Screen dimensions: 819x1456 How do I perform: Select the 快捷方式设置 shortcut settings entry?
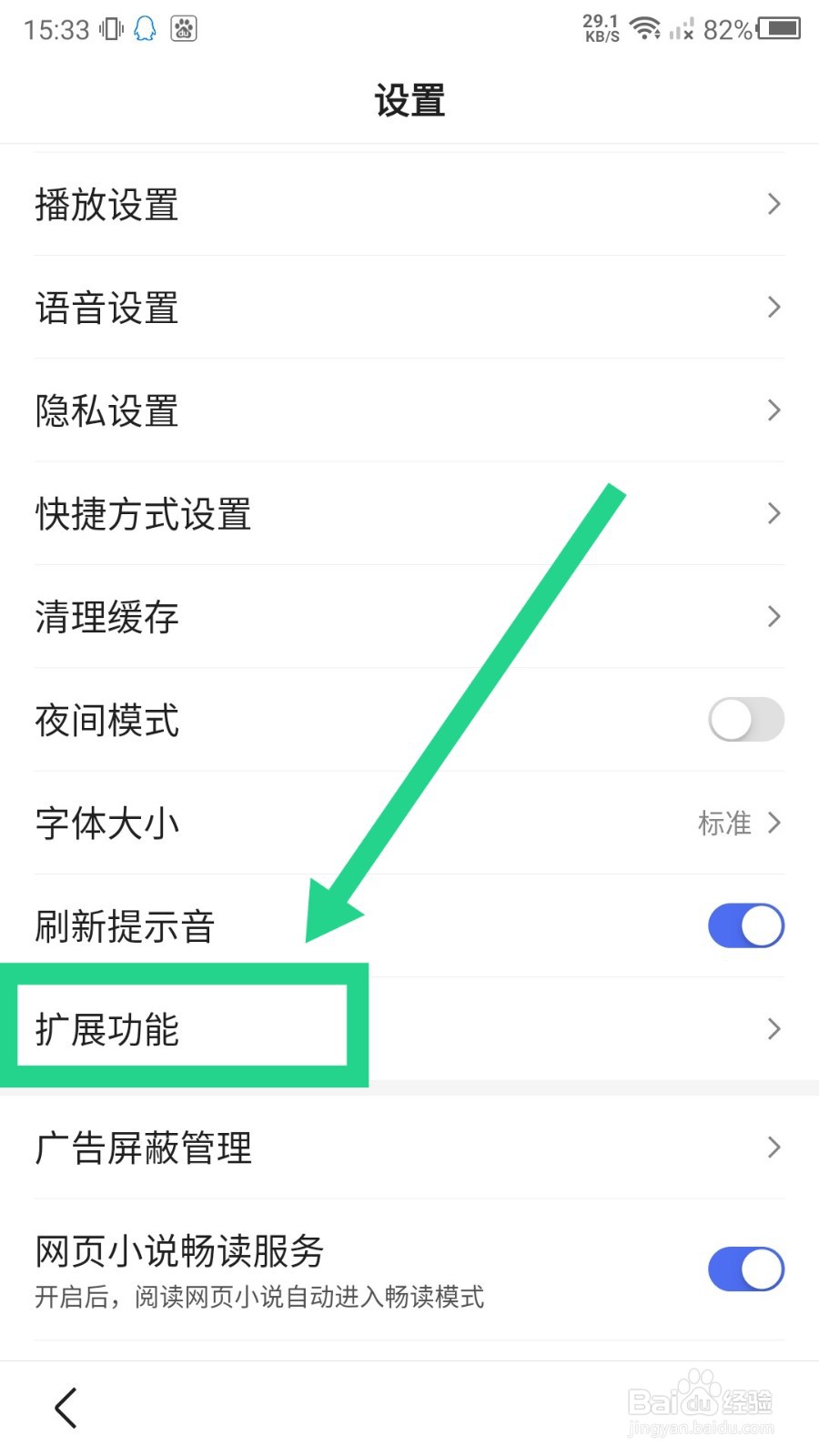[x=409, y=514]
